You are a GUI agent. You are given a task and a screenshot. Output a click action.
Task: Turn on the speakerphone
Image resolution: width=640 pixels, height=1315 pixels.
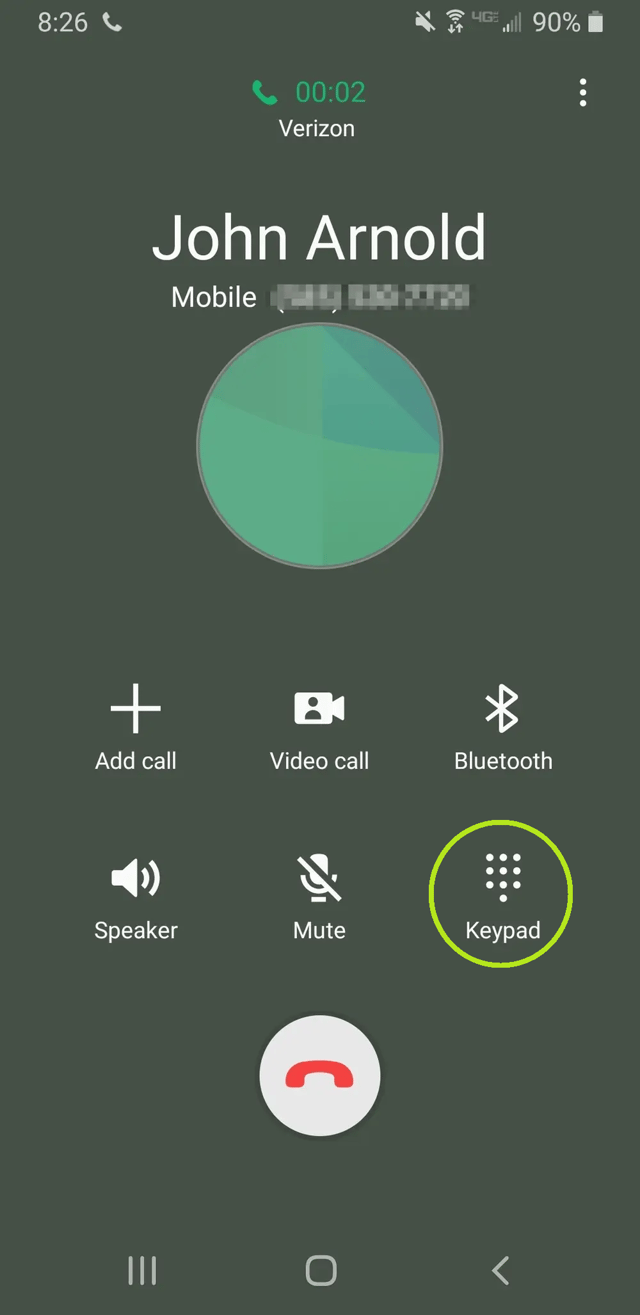click(136, 897)
